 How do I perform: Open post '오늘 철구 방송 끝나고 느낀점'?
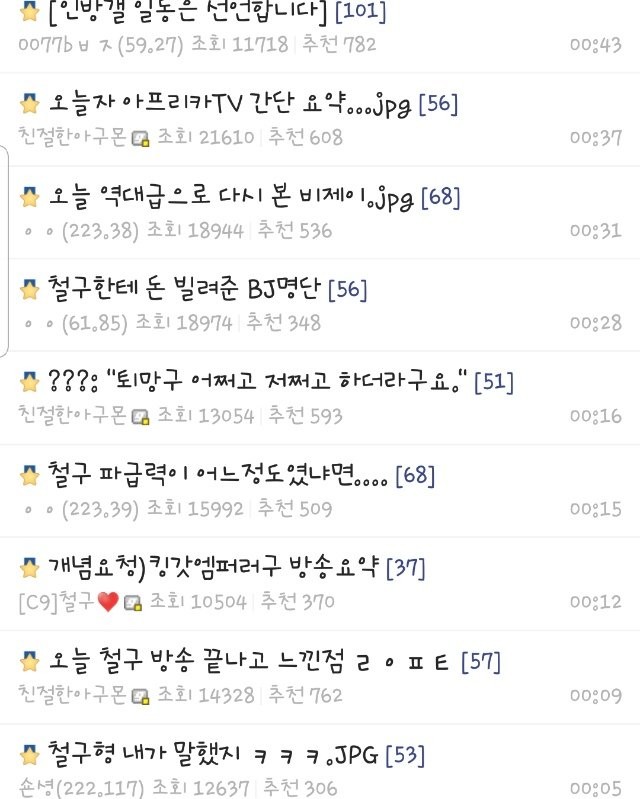[x=252, y=662]
